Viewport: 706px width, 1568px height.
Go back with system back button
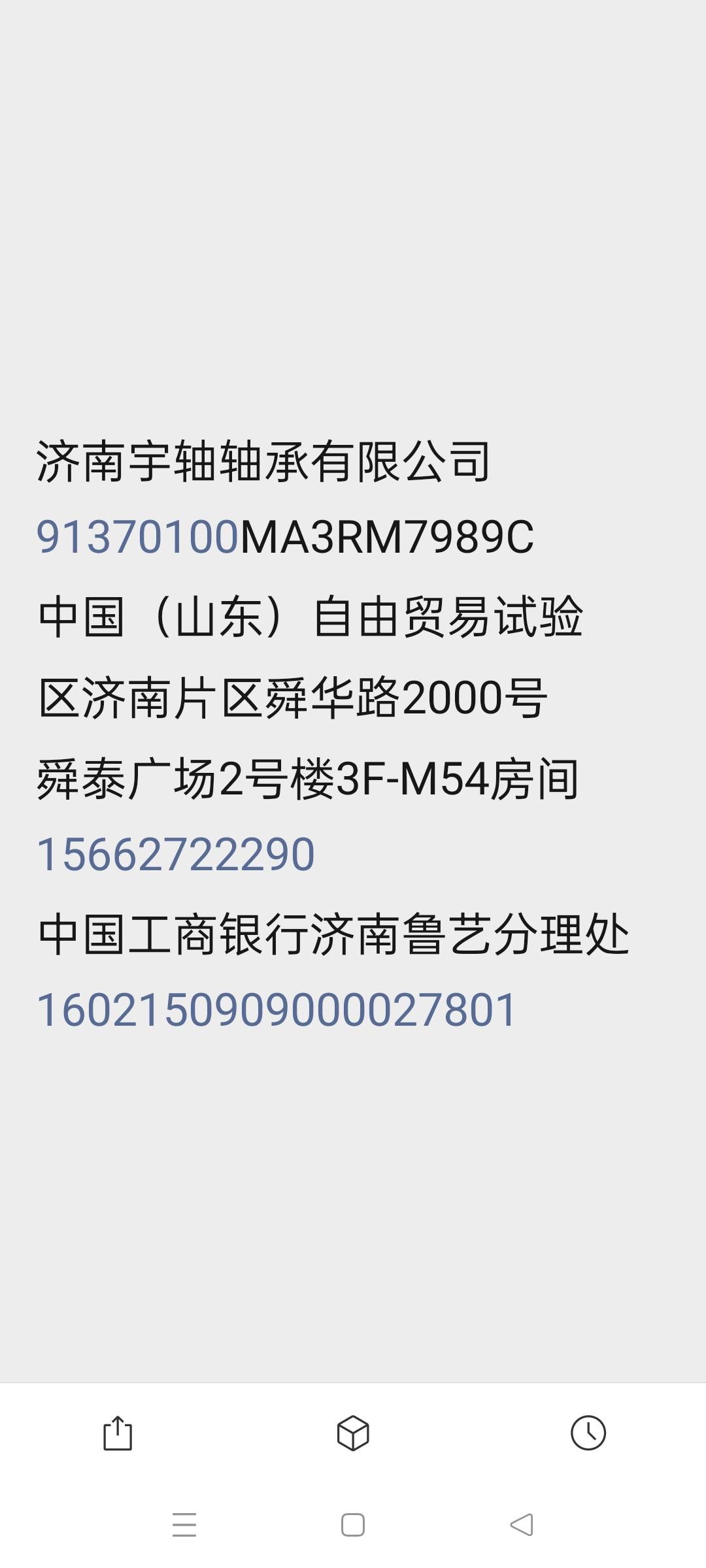coord(522,1525)
